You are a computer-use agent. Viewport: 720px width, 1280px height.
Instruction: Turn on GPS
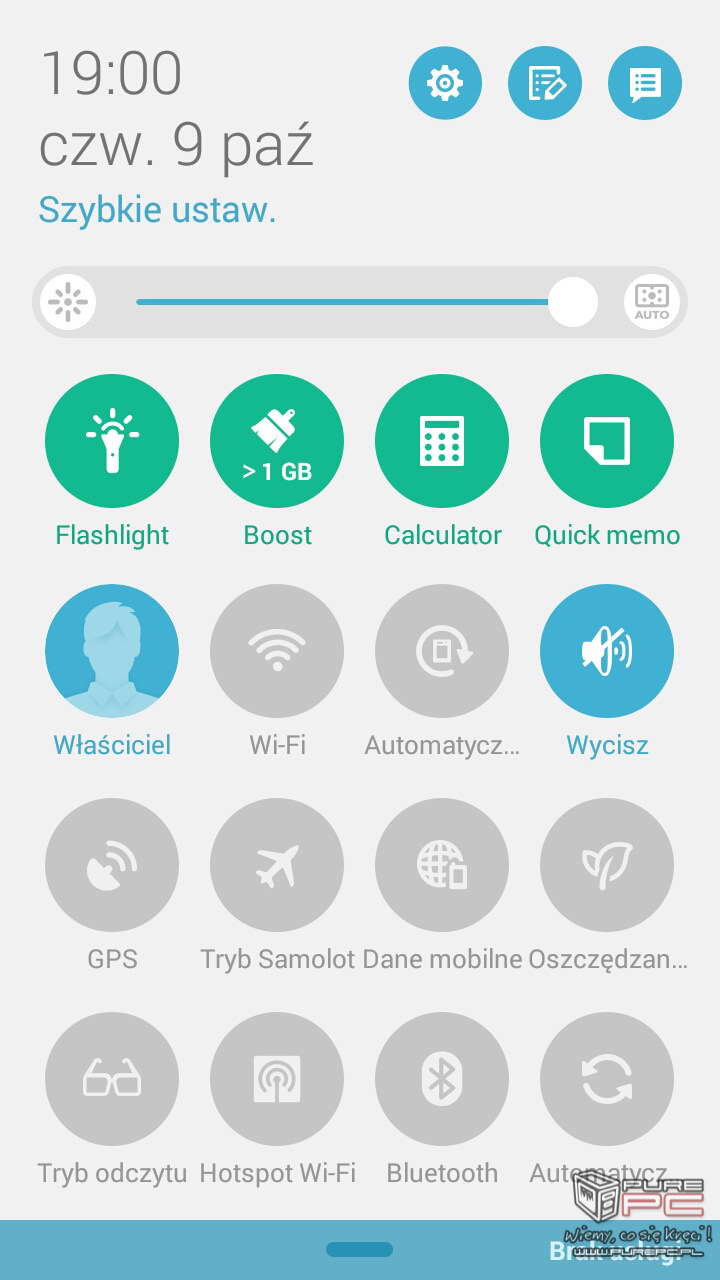(112, 865)
